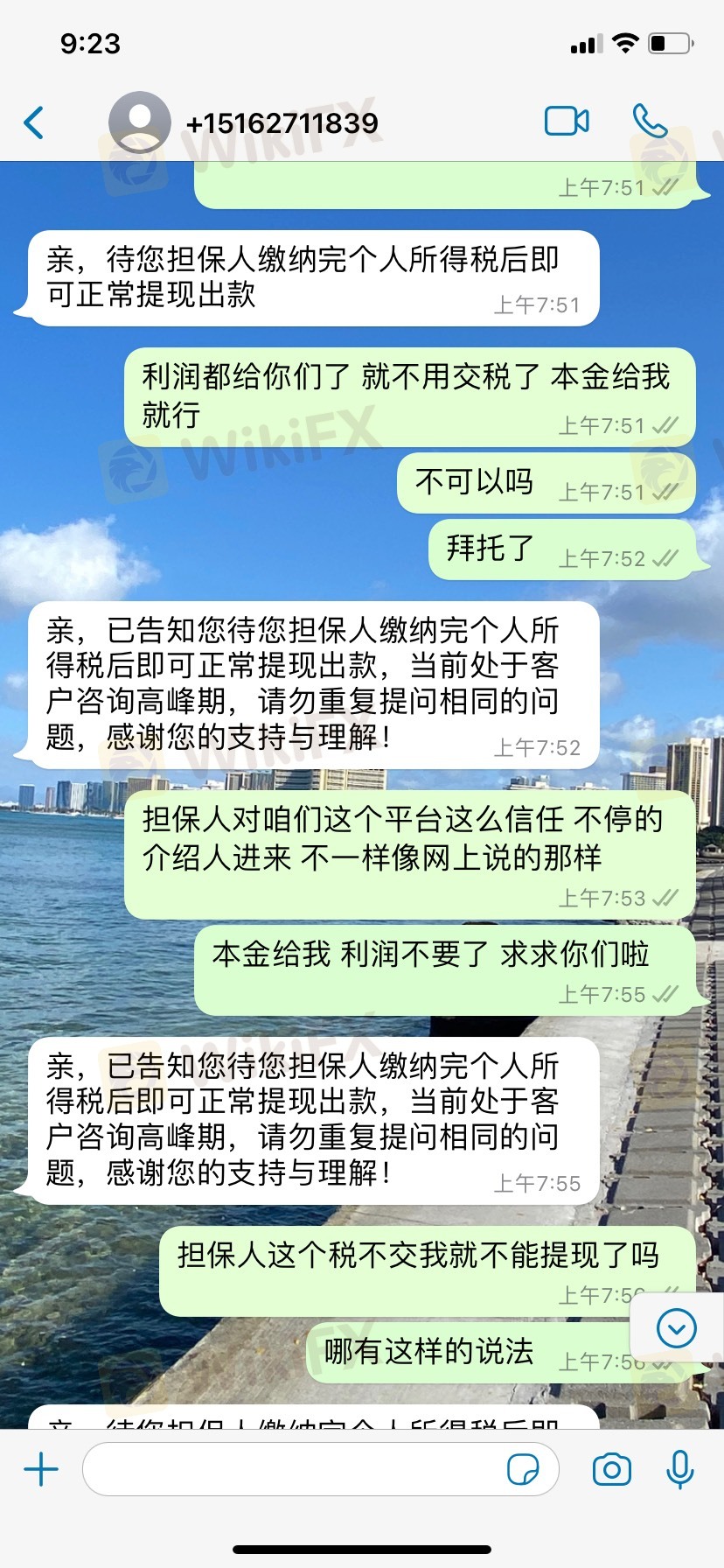
Task: Start a video call
Action: point(567,122)
